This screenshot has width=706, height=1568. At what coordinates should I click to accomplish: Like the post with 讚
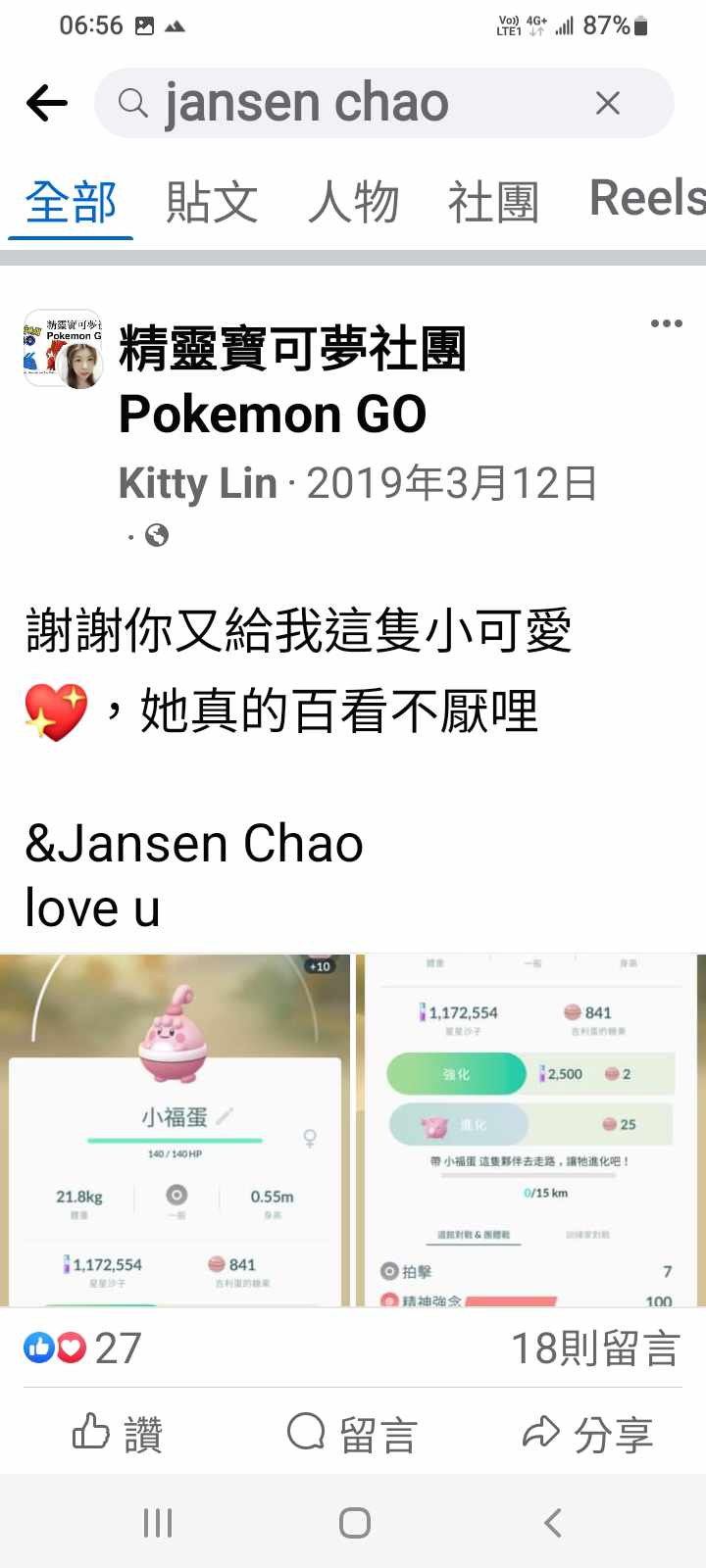[x=118, y=1434]
